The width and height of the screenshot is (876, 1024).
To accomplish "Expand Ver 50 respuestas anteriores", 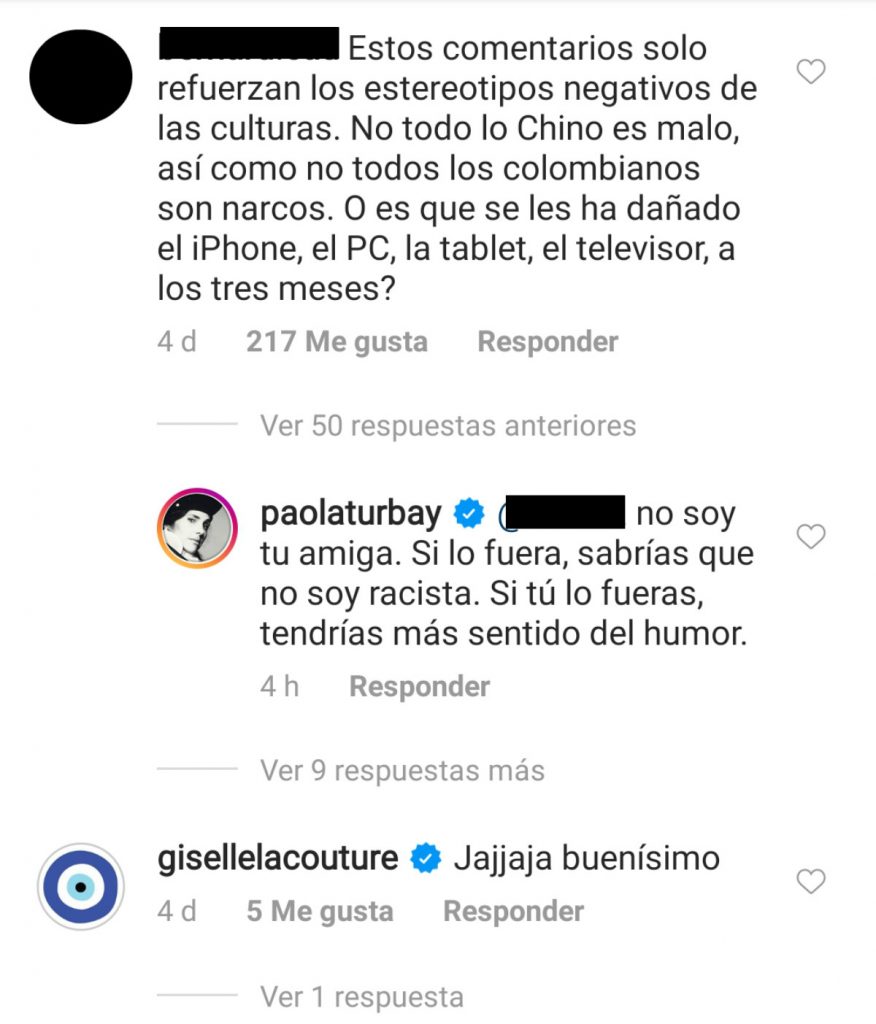I will [447, 425].
